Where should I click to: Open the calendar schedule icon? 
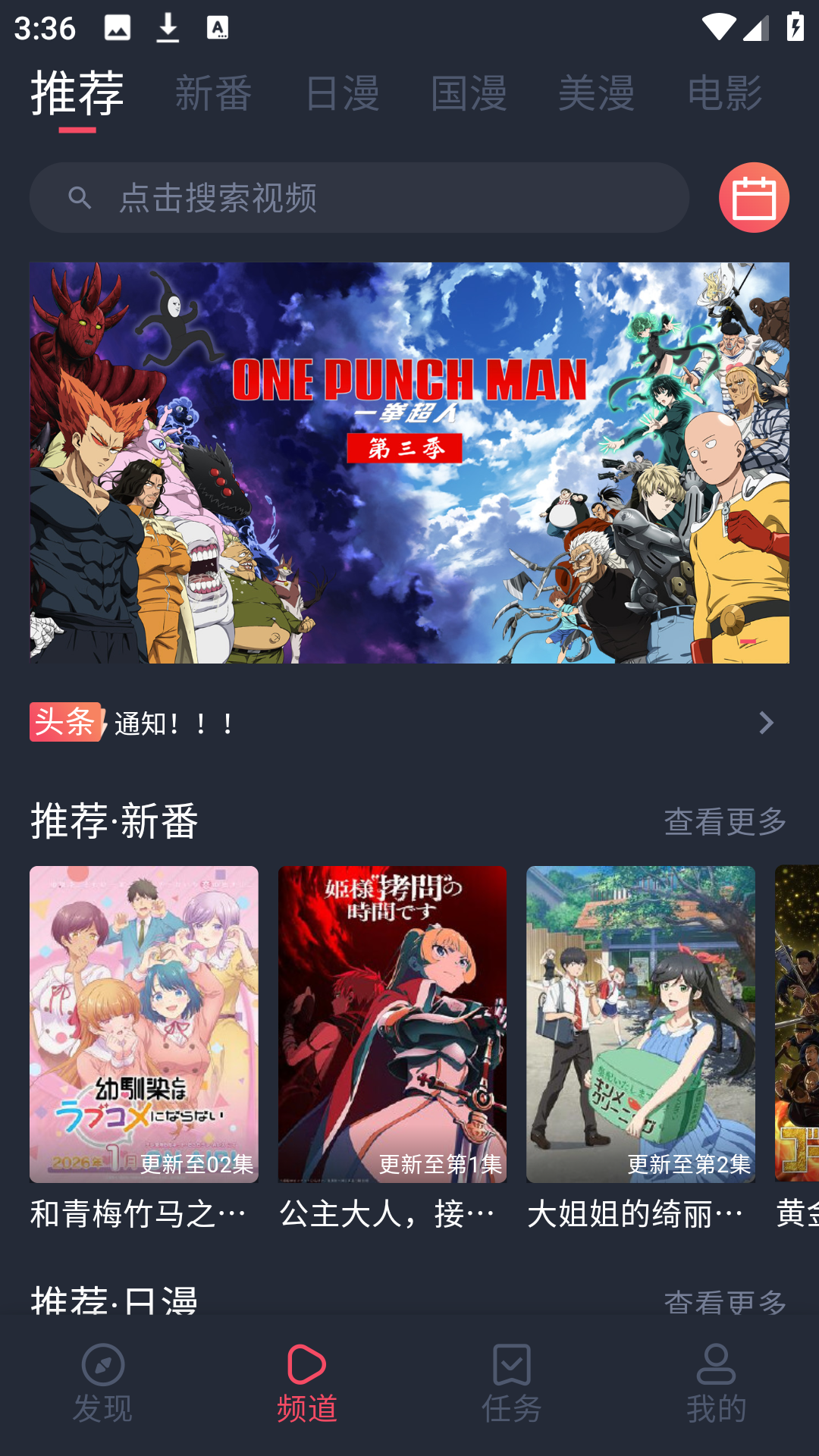point(754,198)
